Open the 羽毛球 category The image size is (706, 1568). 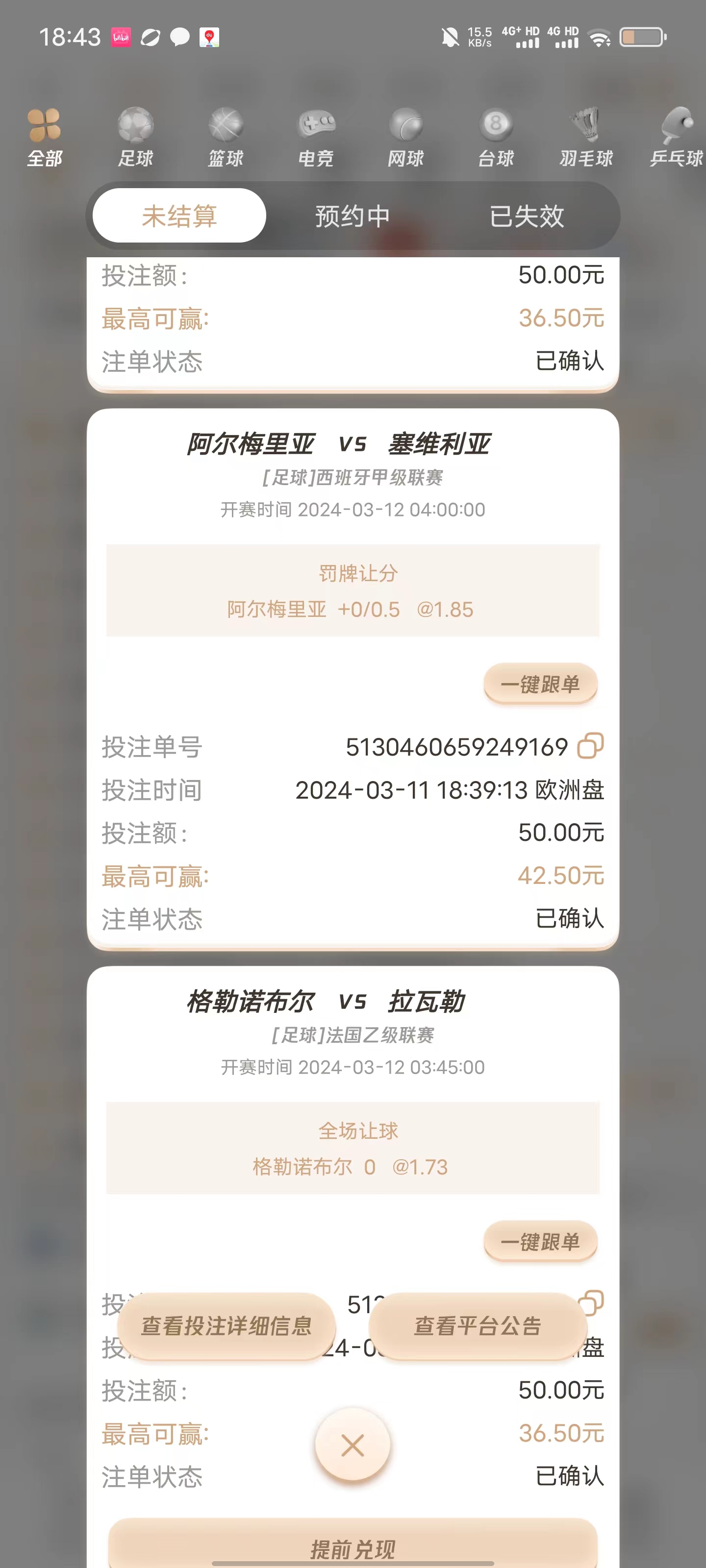pos(586,138)
